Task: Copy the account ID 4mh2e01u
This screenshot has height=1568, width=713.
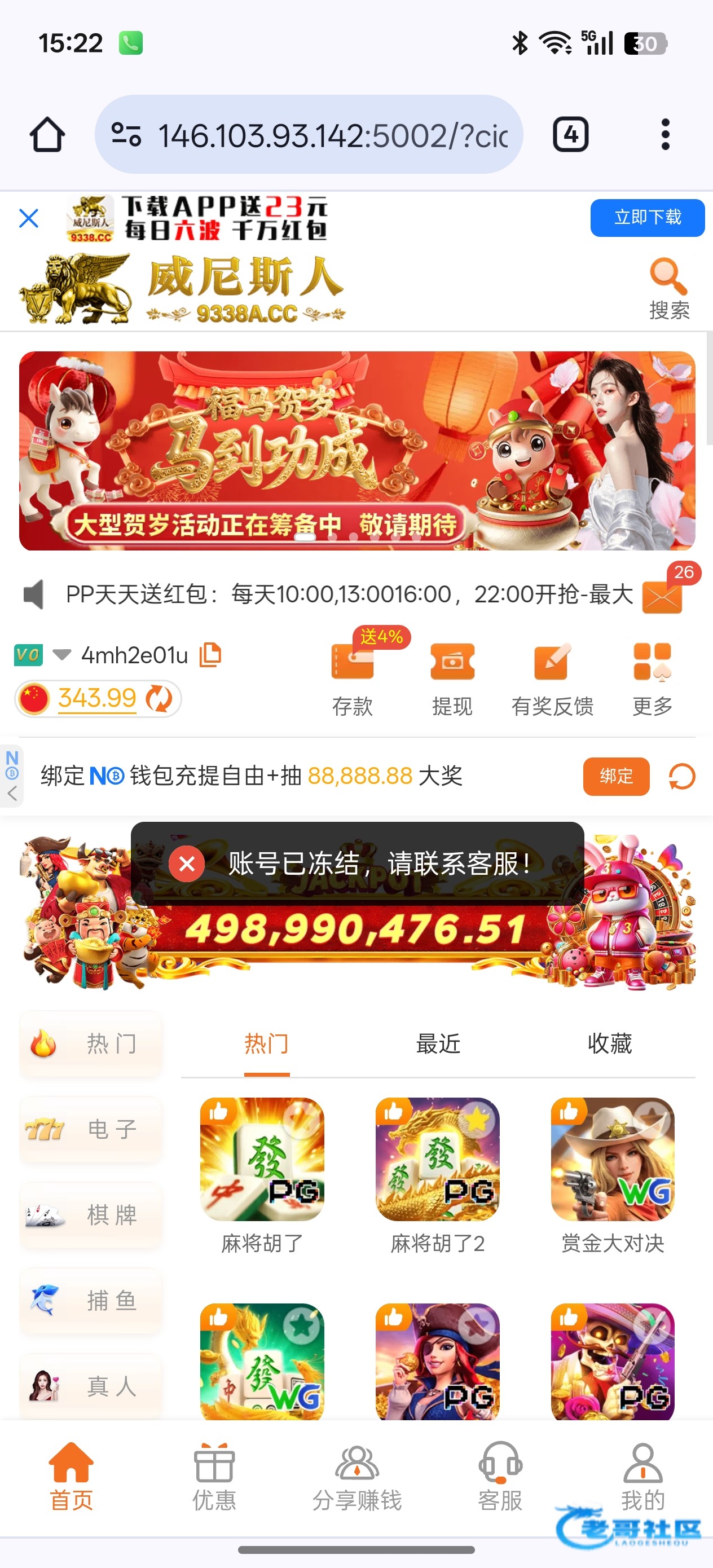Action: tap(210, 655)
